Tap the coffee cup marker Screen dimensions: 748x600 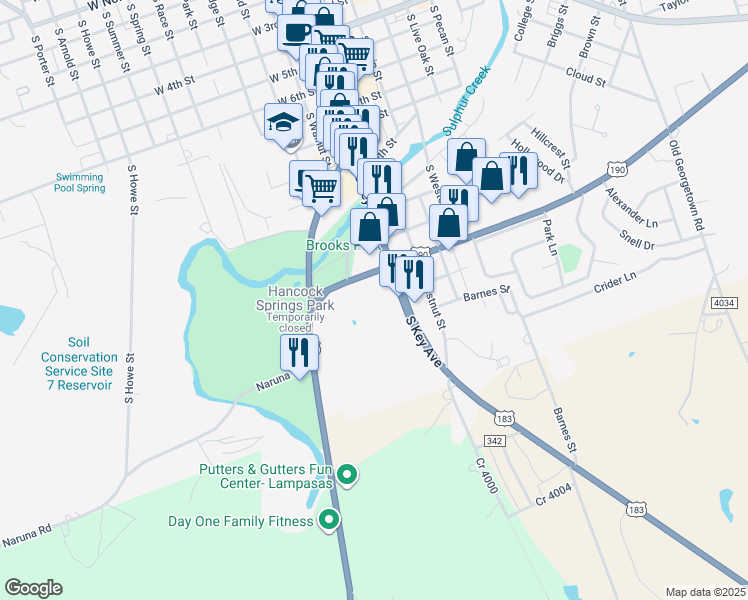click(297, 32)
